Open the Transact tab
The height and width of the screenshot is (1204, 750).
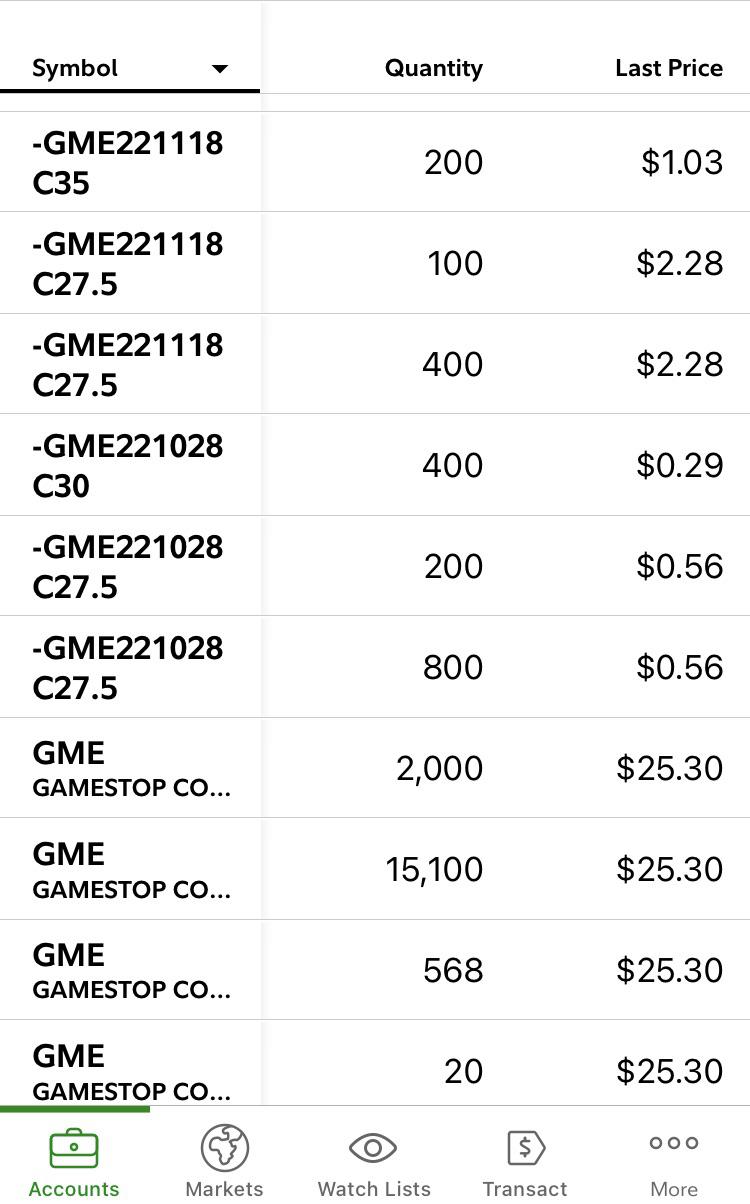pyautogui.click(x=524, y=1160)
